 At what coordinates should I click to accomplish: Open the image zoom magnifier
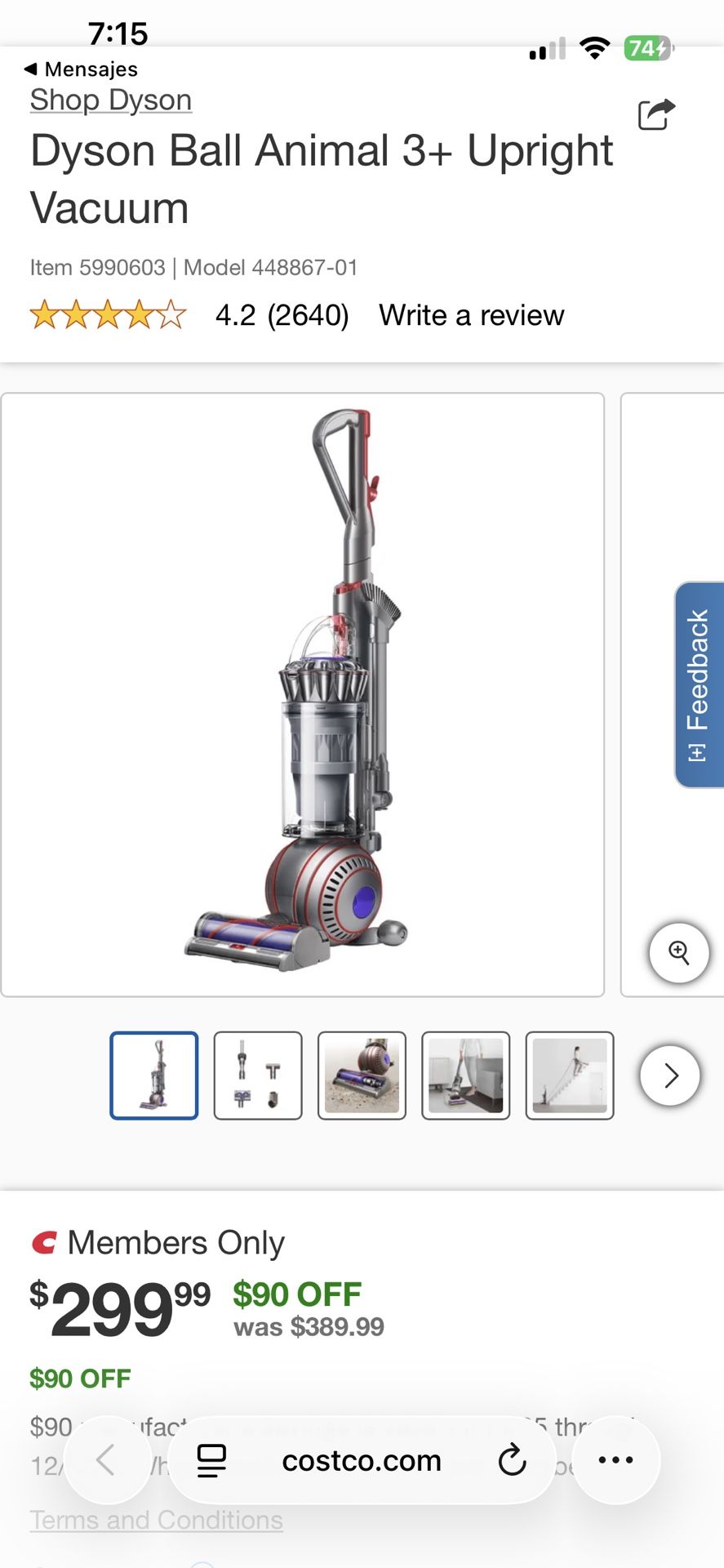[x=680, y=953]
